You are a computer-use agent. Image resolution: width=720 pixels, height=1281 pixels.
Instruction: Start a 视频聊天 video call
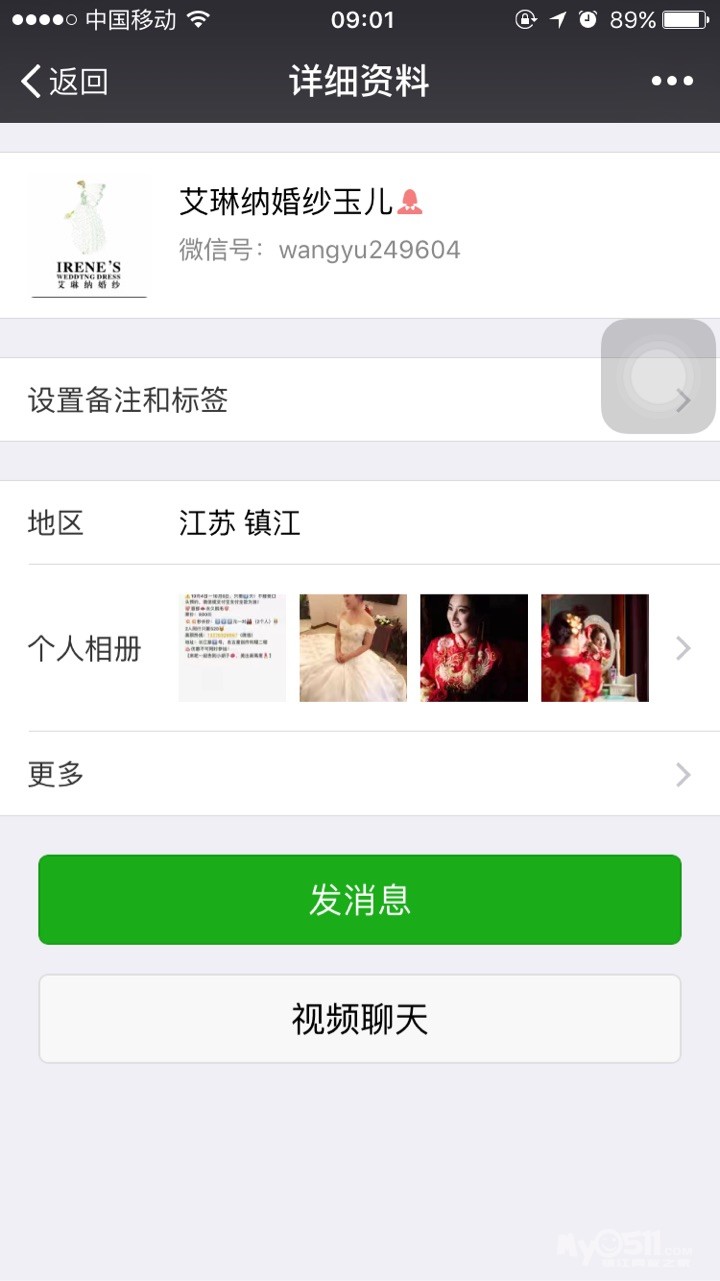click(x=360, y=1019)
